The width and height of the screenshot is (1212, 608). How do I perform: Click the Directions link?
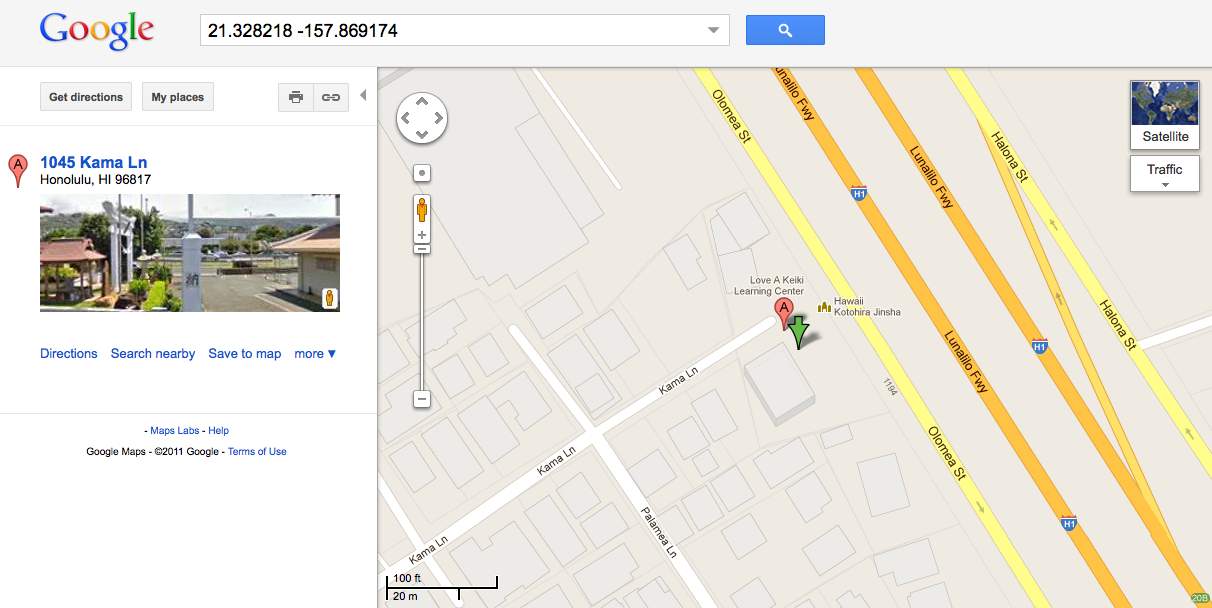[69, 353]
